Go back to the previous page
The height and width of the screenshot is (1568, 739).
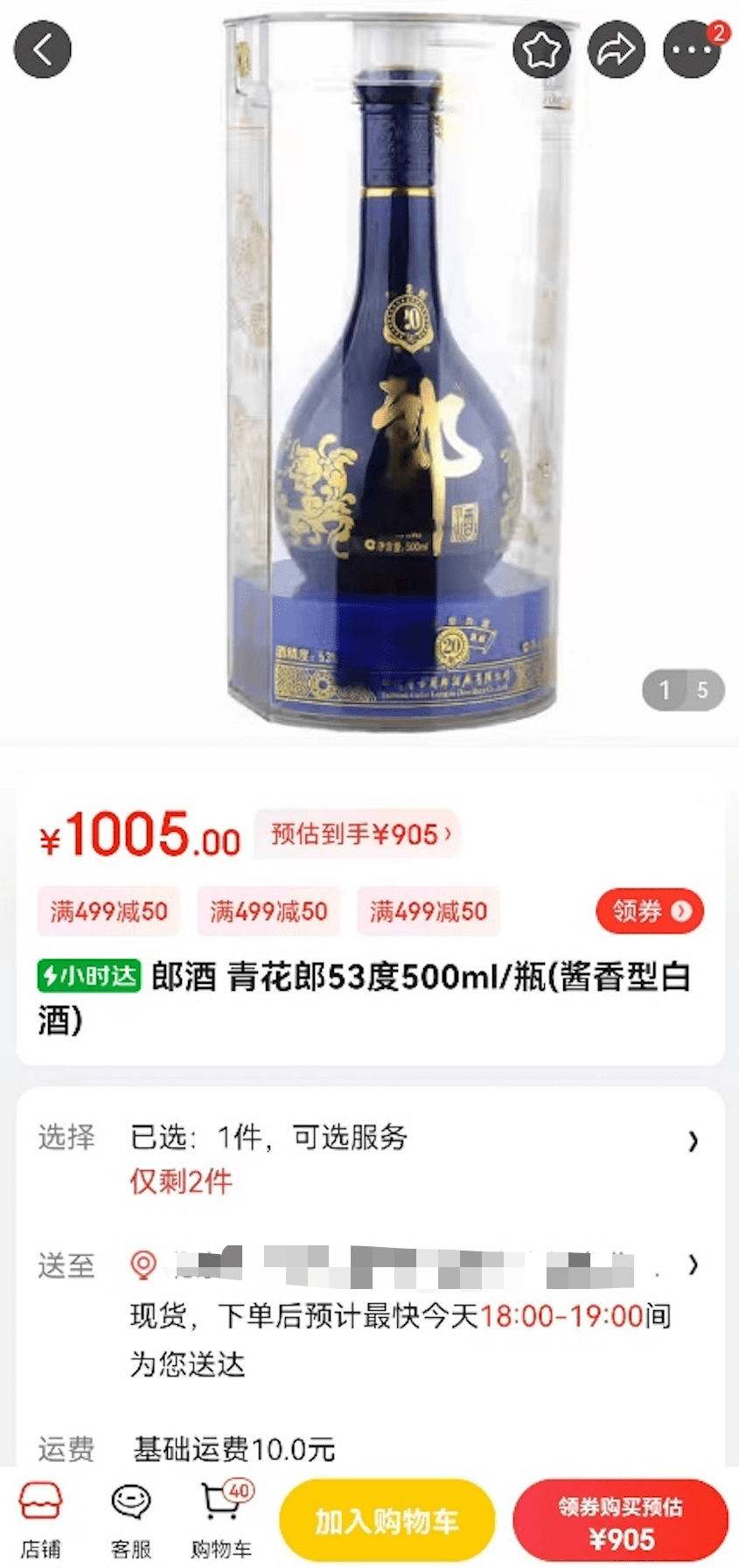coord(42,49)
